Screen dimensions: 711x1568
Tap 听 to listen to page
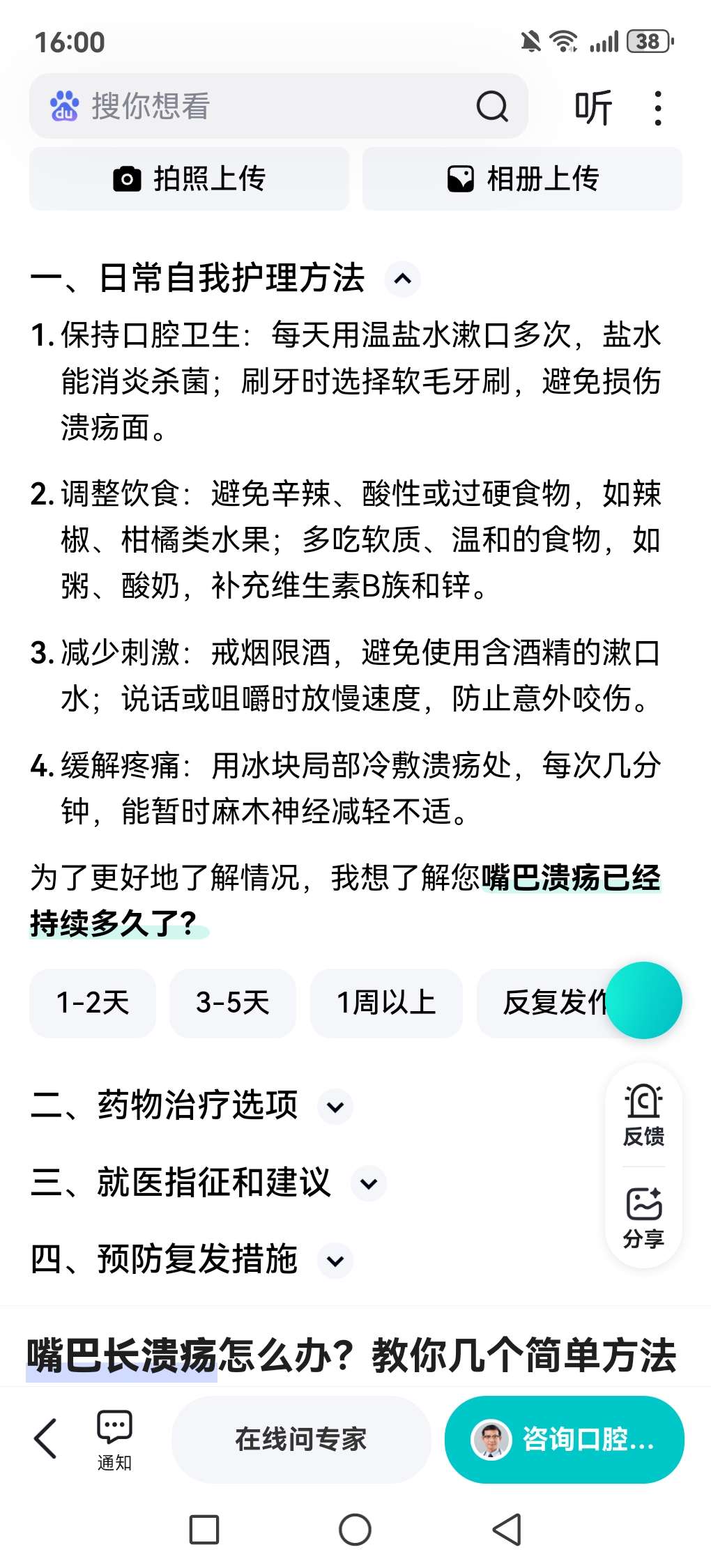(x=593, y=107)
